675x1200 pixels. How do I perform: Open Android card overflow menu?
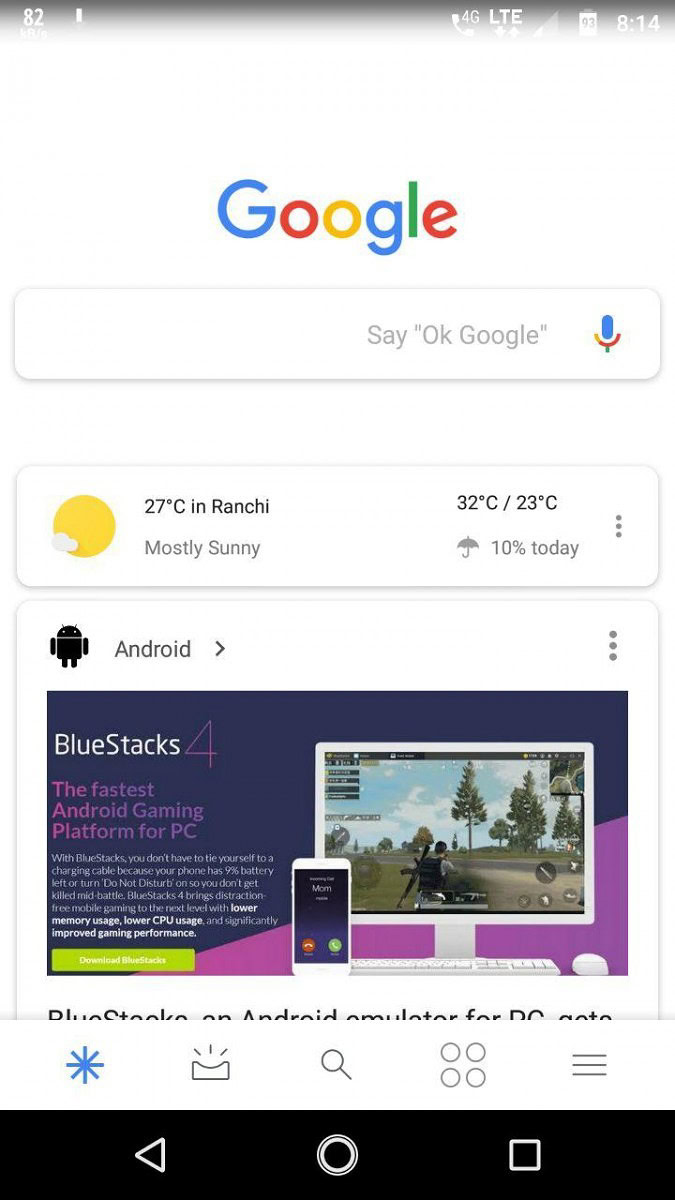click(x=613, y=646)
